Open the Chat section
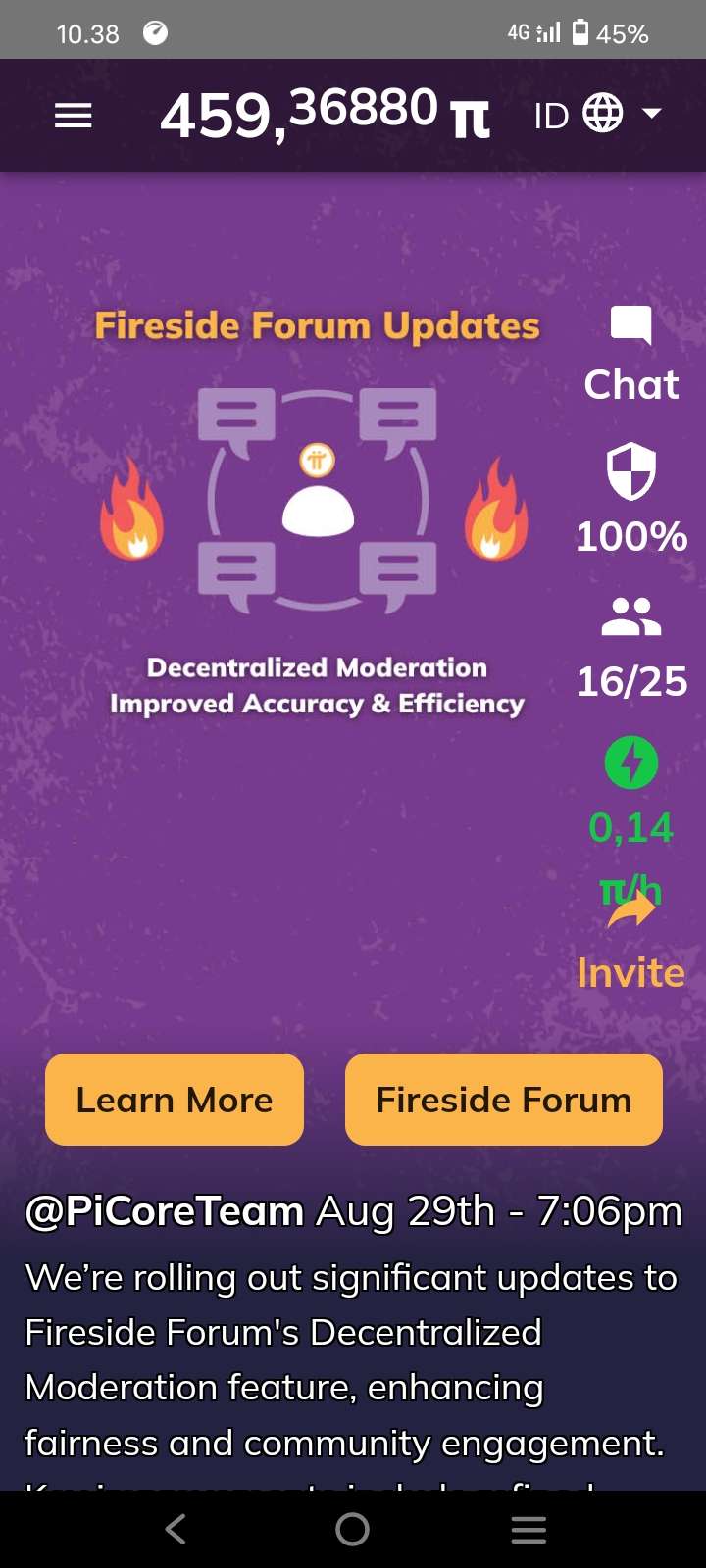The height and width of the screenshot is (1568, 706). (x=630, y=353)
